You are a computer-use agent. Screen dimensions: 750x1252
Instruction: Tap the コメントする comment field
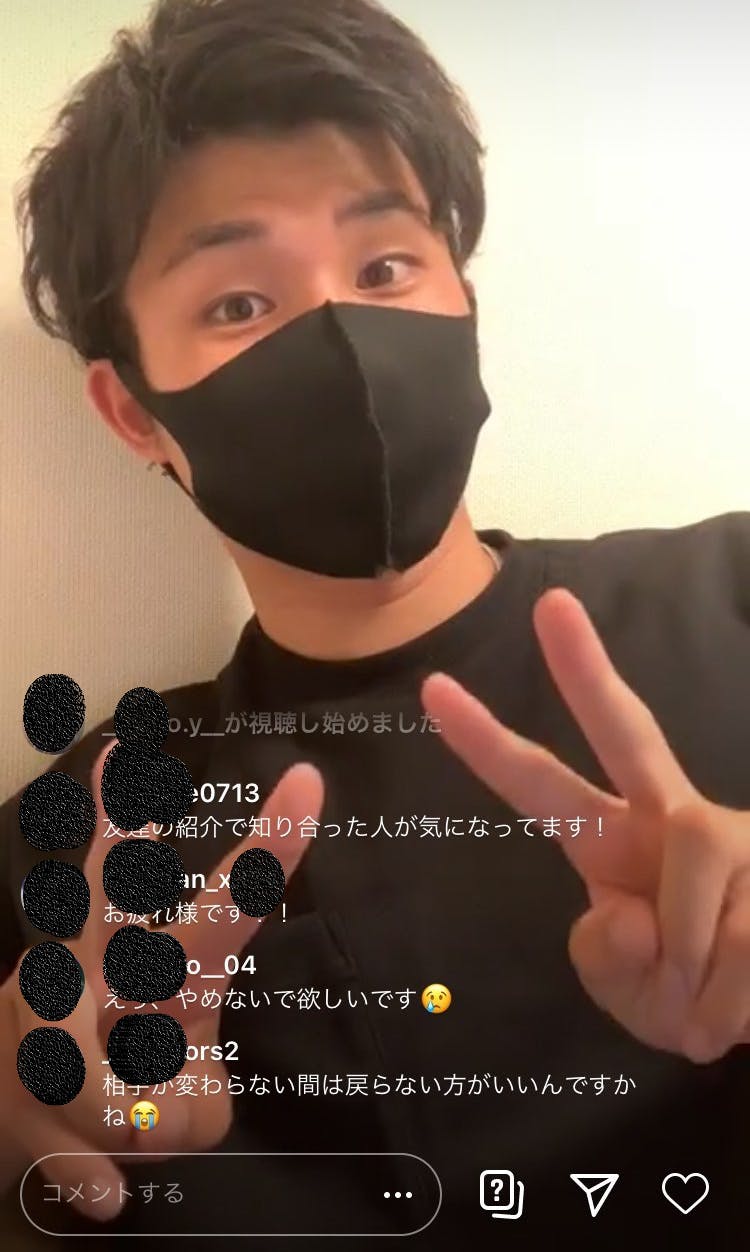coord(230,1194)
